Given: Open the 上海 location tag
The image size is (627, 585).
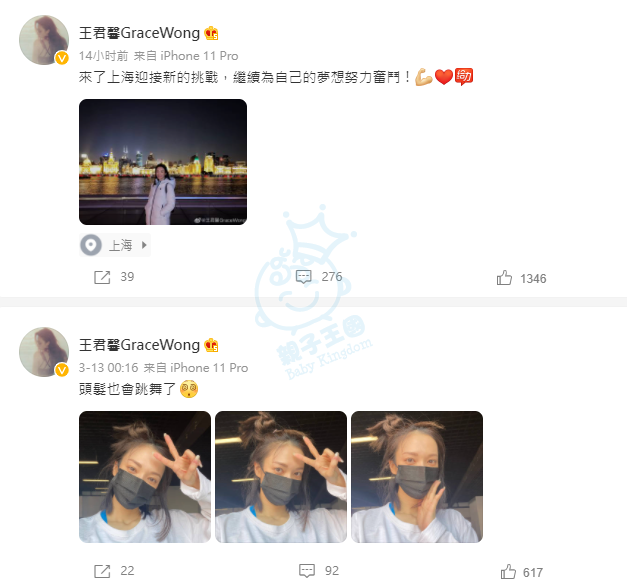Looking at the screenshot, I should 114,245.
